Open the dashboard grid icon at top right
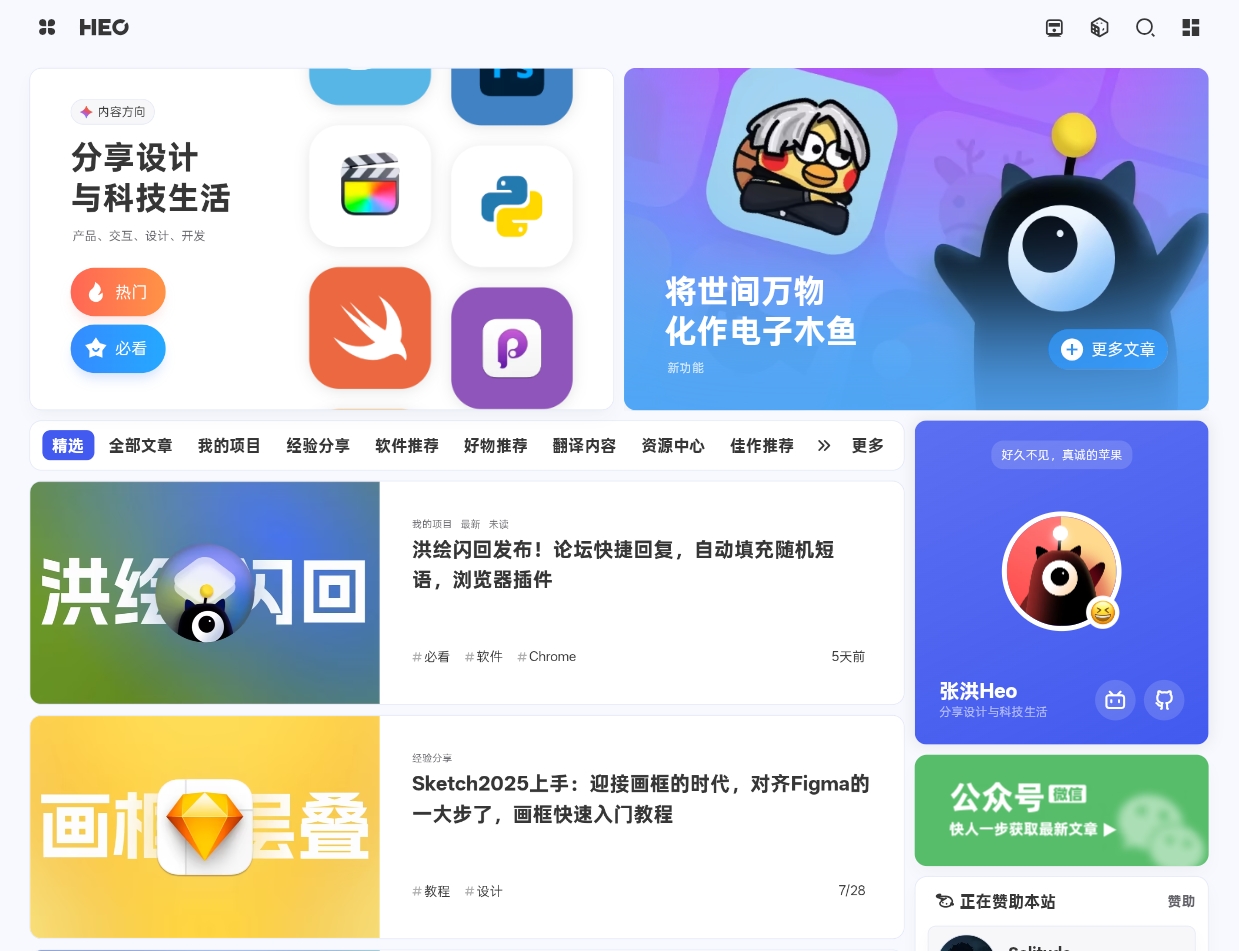The image size is (1239, 951). (x=1190, y=28)
